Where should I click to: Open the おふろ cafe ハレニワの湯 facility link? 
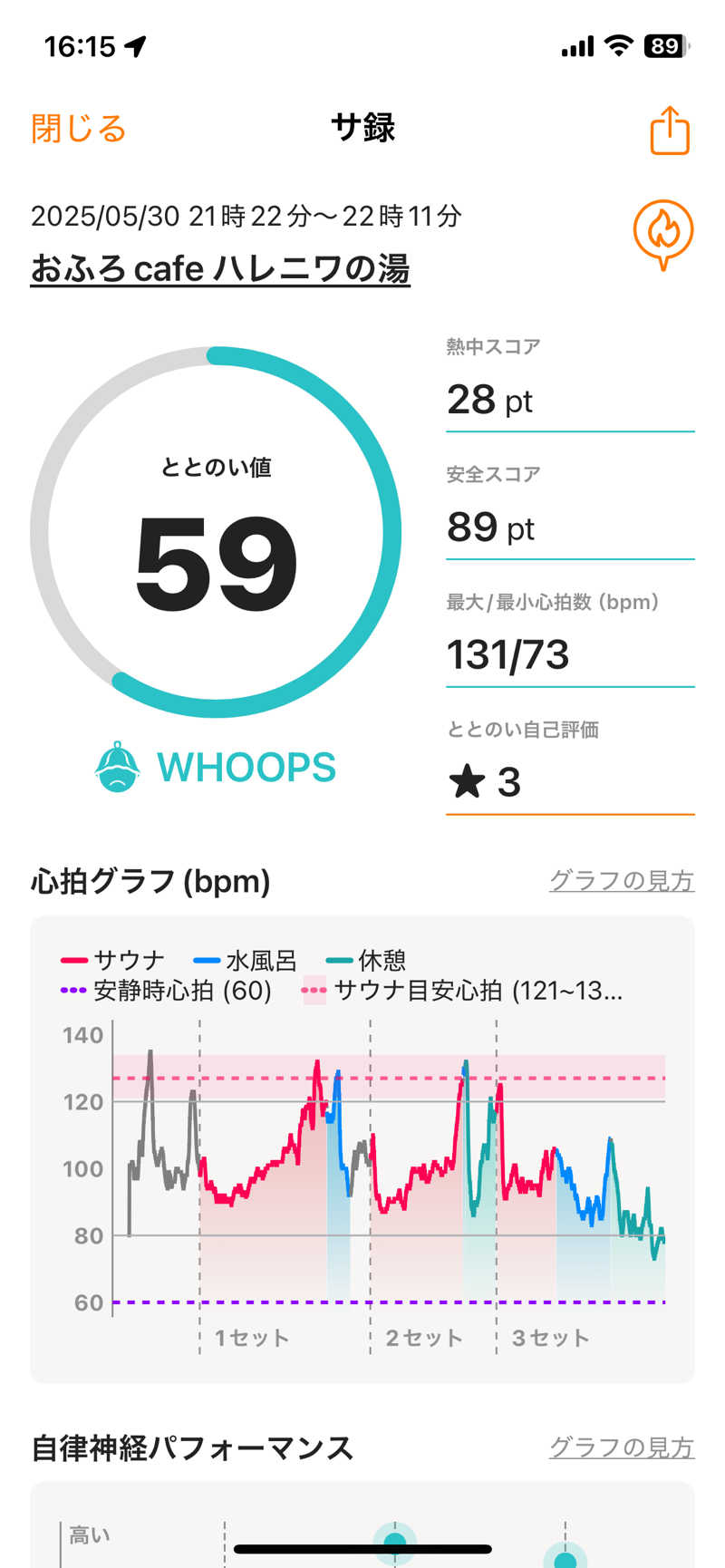[220, 268]
